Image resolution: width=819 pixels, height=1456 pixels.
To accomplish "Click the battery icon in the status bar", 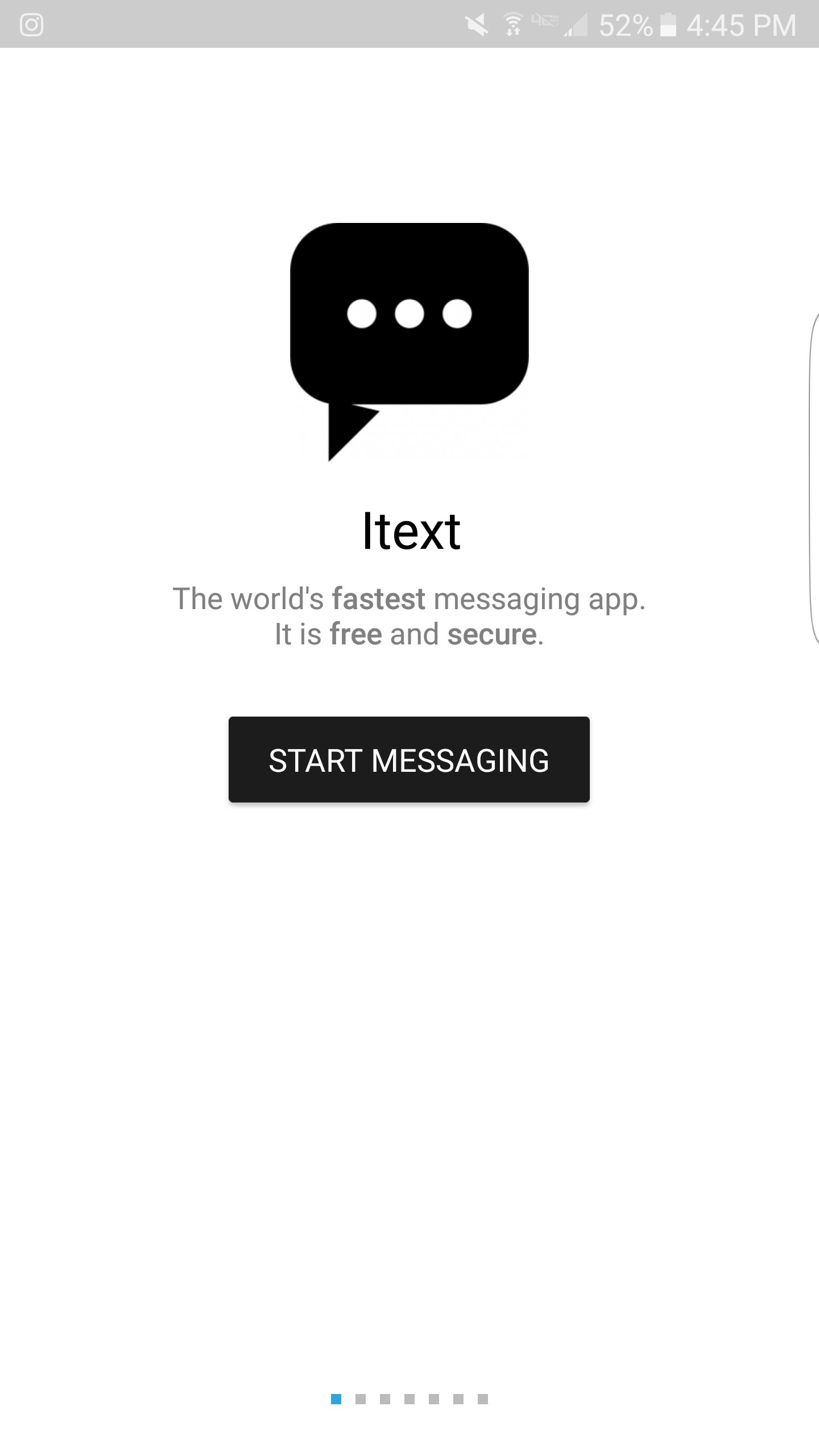I will pos(668,26).
